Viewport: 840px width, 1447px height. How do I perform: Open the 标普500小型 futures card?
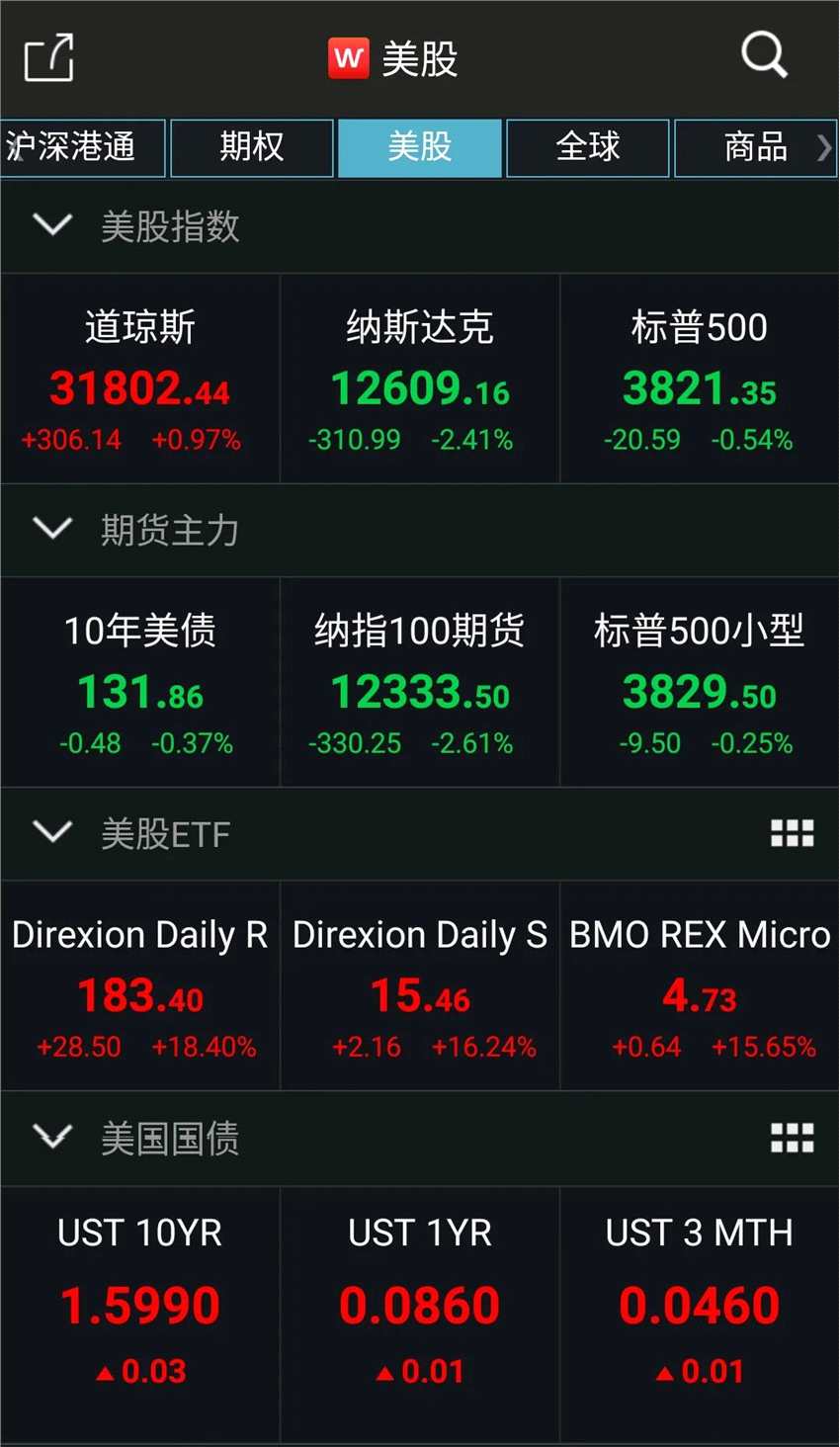(700, 684)
